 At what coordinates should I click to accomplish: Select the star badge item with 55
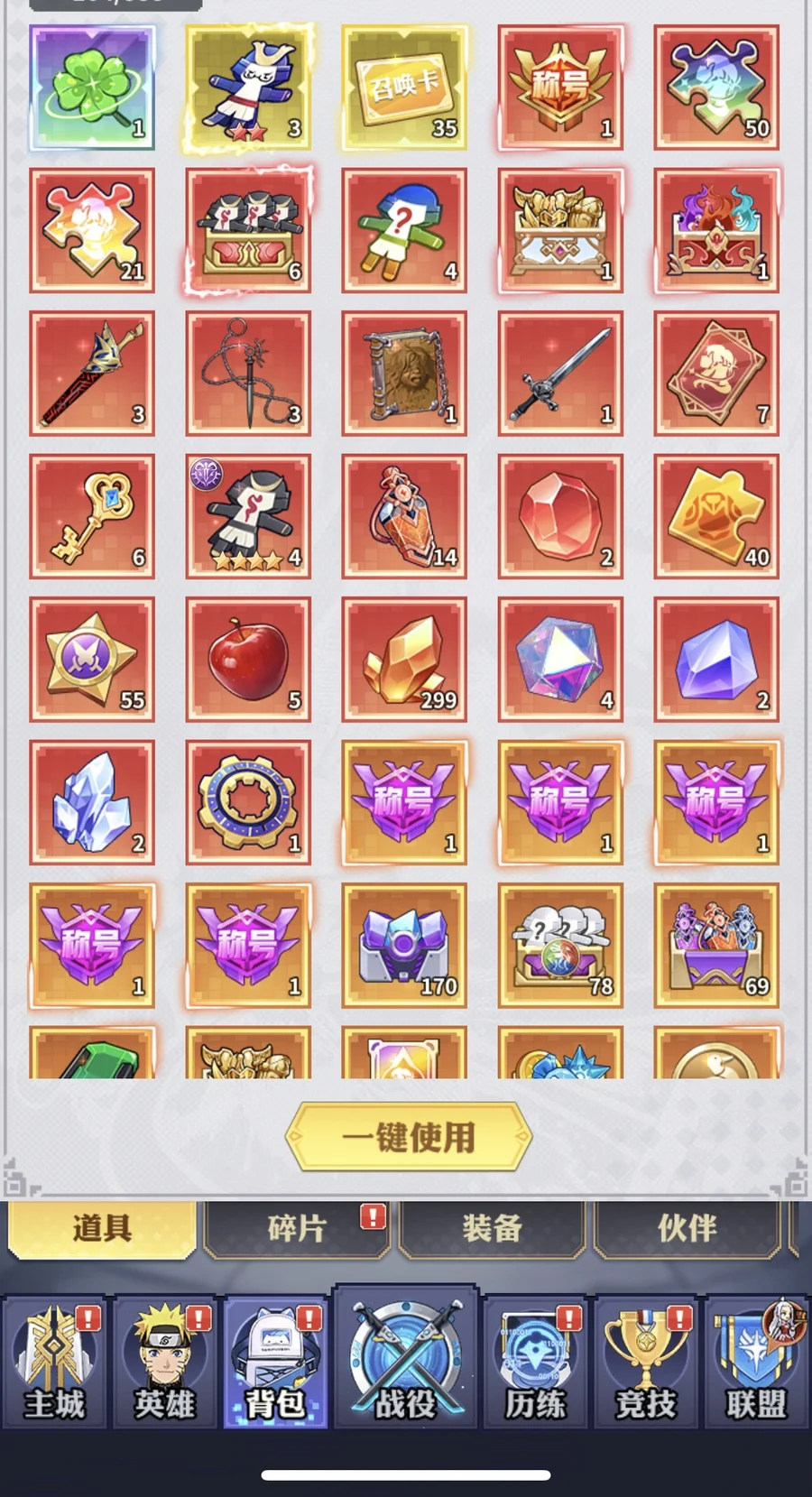pyautogui.click(x=92, y=660)
